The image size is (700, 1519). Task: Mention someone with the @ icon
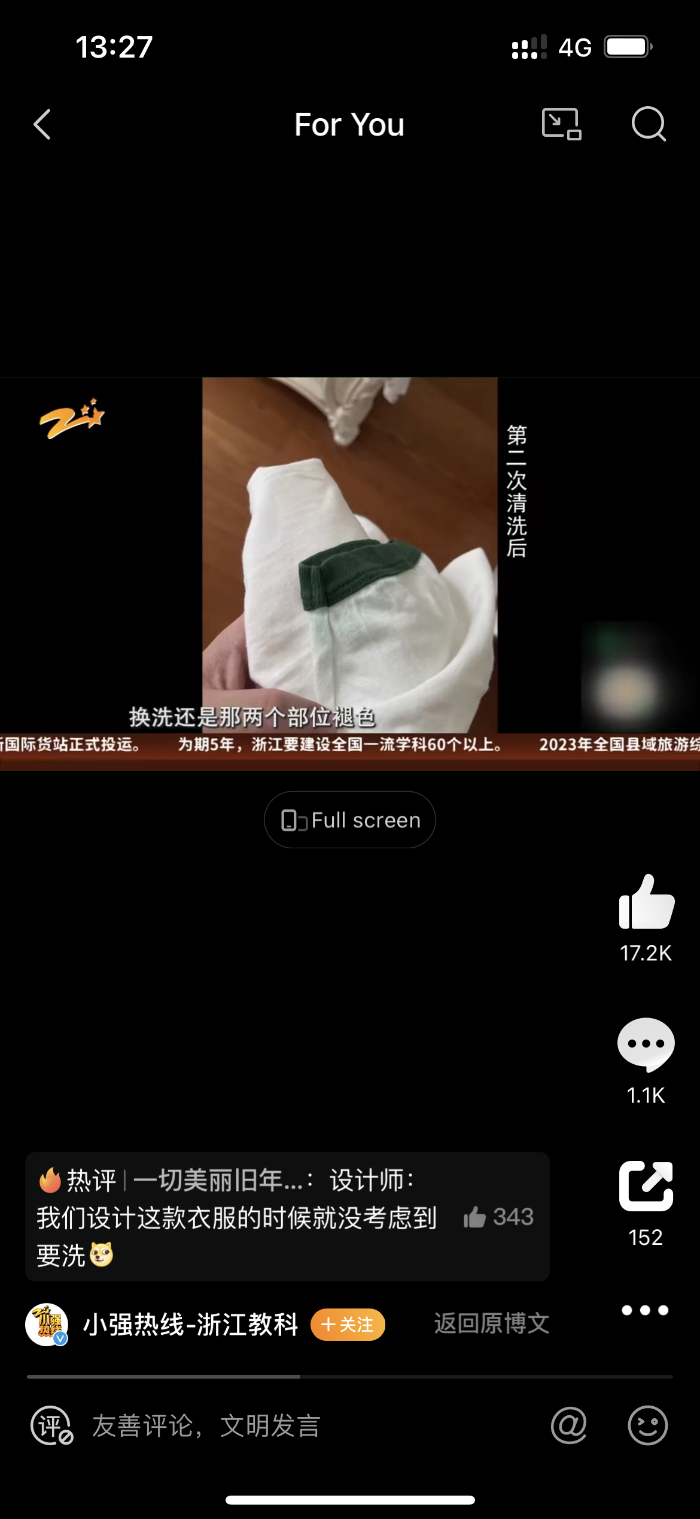pos(569,1426)
